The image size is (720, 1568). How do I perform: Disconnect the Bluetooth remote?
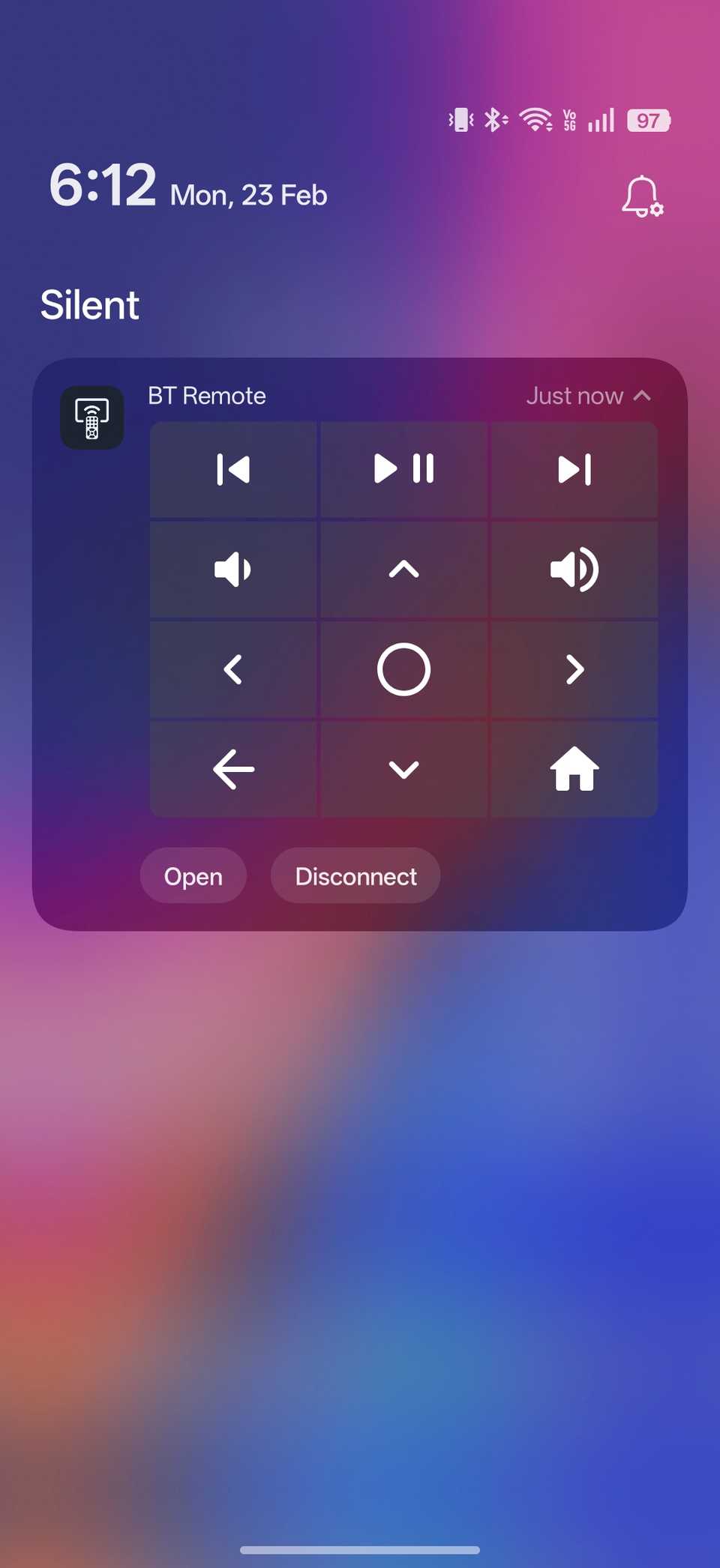[x=355, y=875]
